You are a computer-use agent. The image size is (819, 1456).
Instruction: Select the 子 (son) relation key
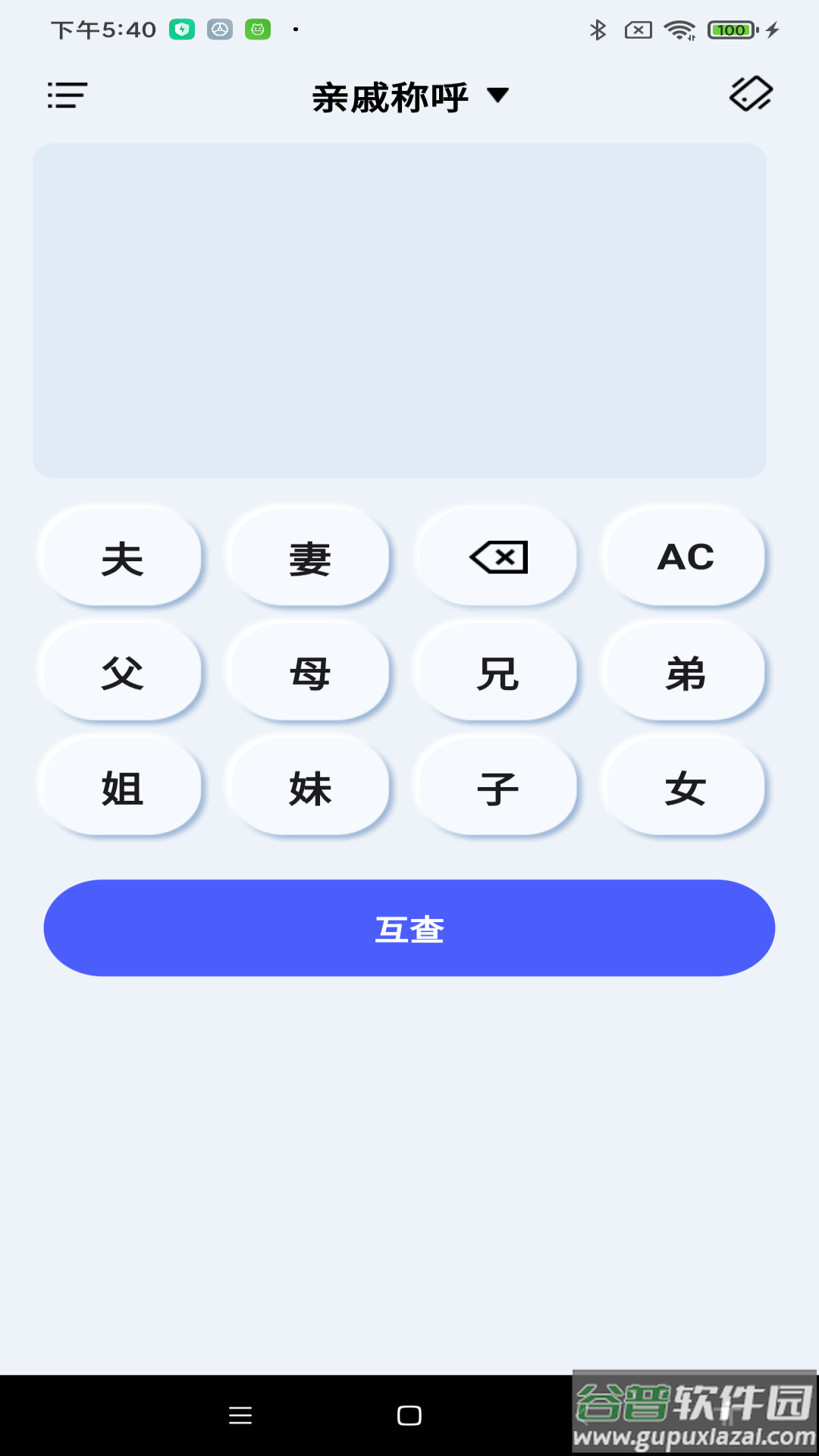(495, 787)
